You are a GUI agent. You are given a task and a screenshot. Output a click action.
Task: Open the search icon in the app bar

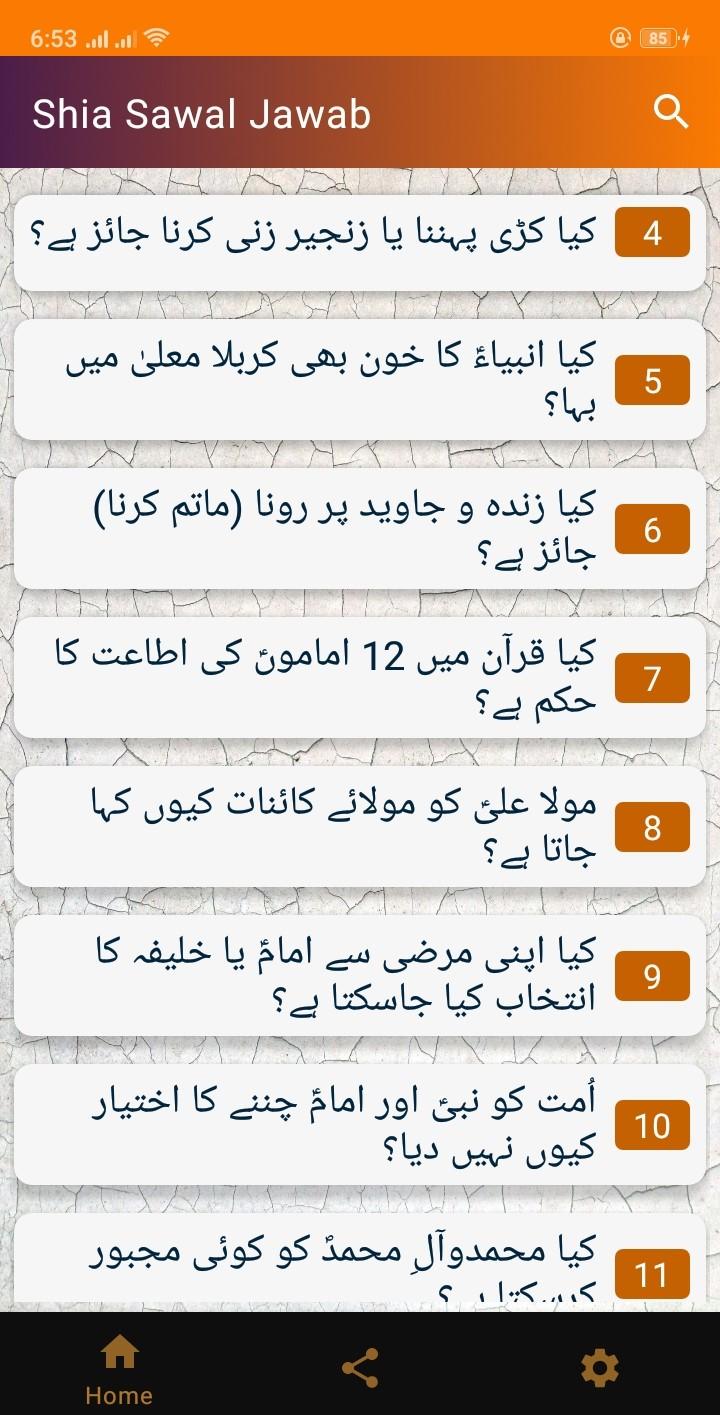(671, 112)
